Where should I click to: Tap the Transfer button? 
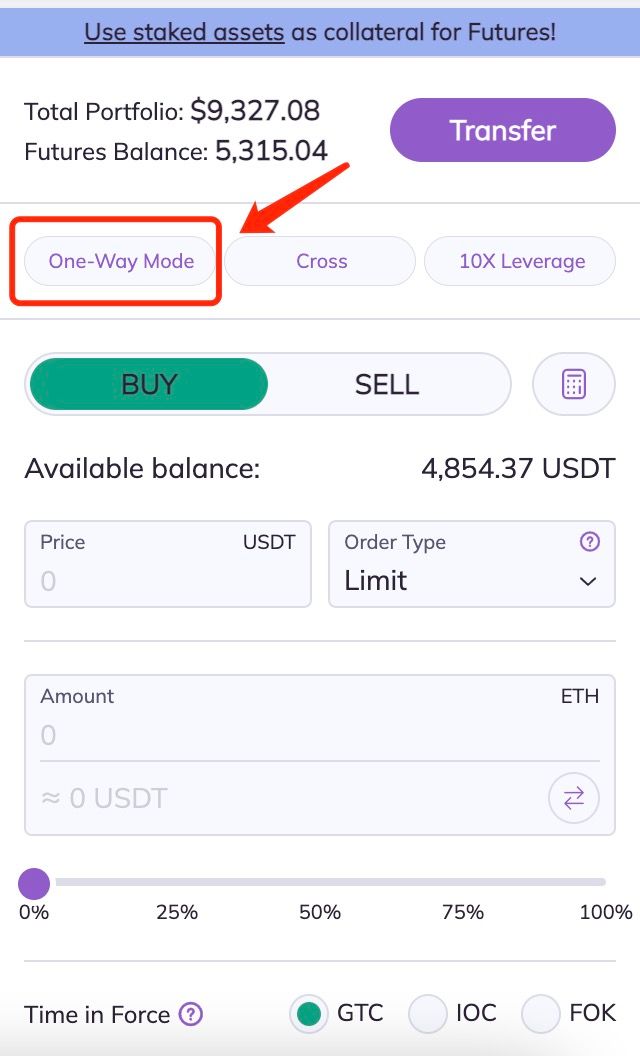503,130
